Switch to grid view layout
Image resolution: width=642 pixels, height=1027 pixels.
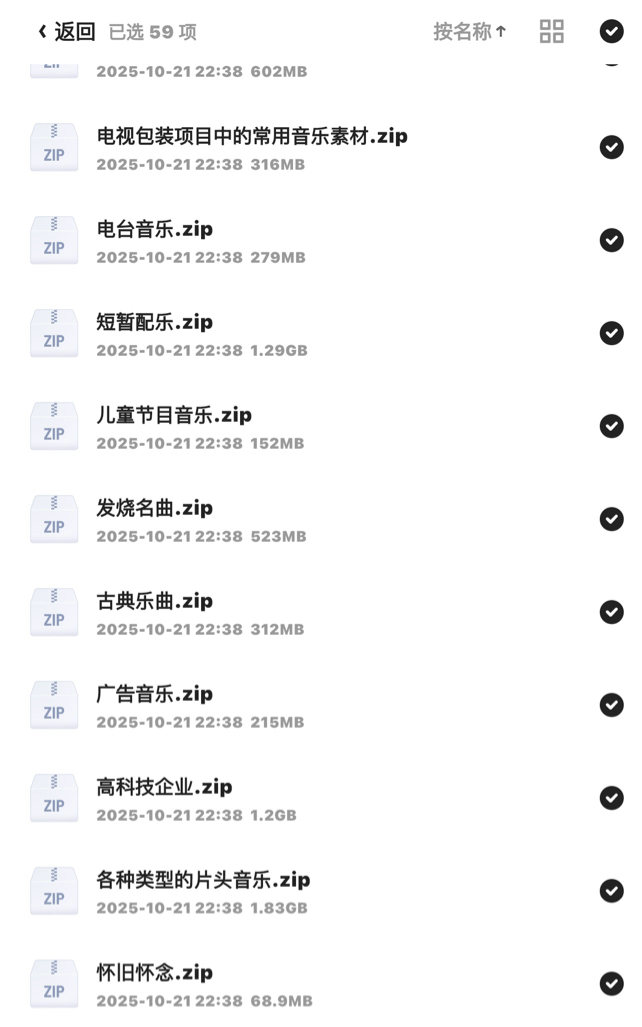point(551,32)
